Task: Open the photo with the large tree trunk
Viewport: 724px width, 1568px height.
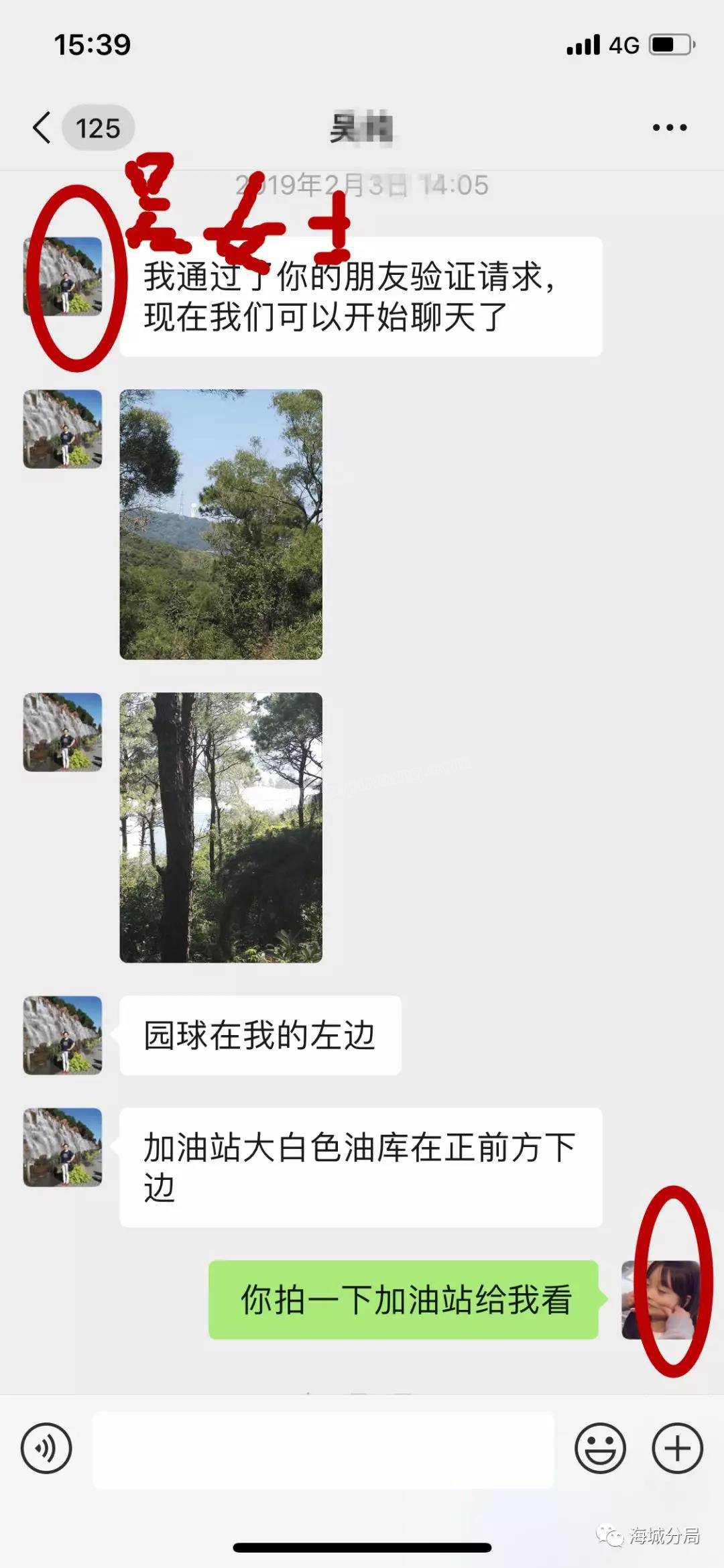Action: [x=221, y=827]
